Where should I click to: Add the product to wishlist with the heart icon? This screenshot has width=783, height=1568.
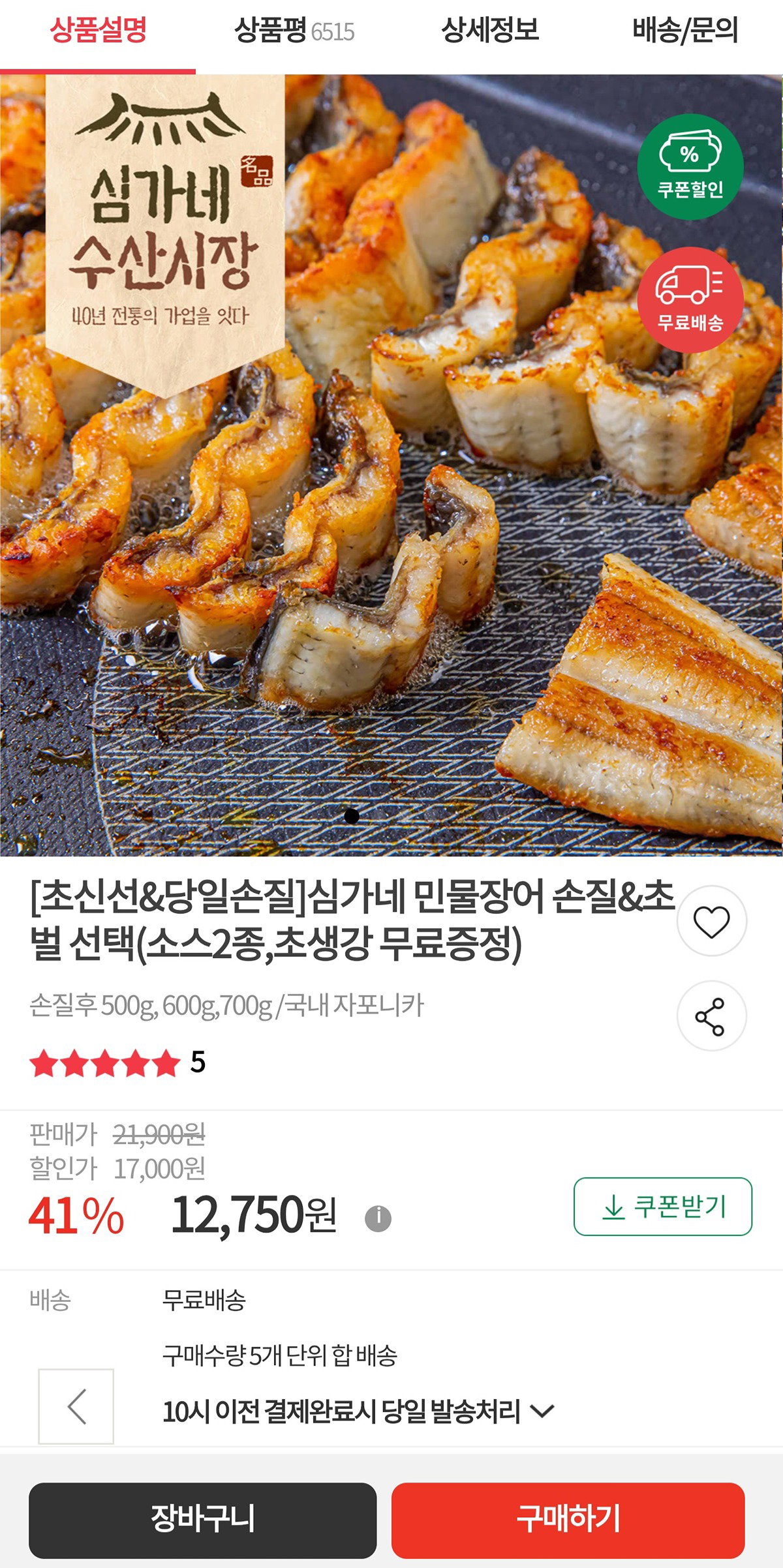pyautogui.click(x=711, y=921)
